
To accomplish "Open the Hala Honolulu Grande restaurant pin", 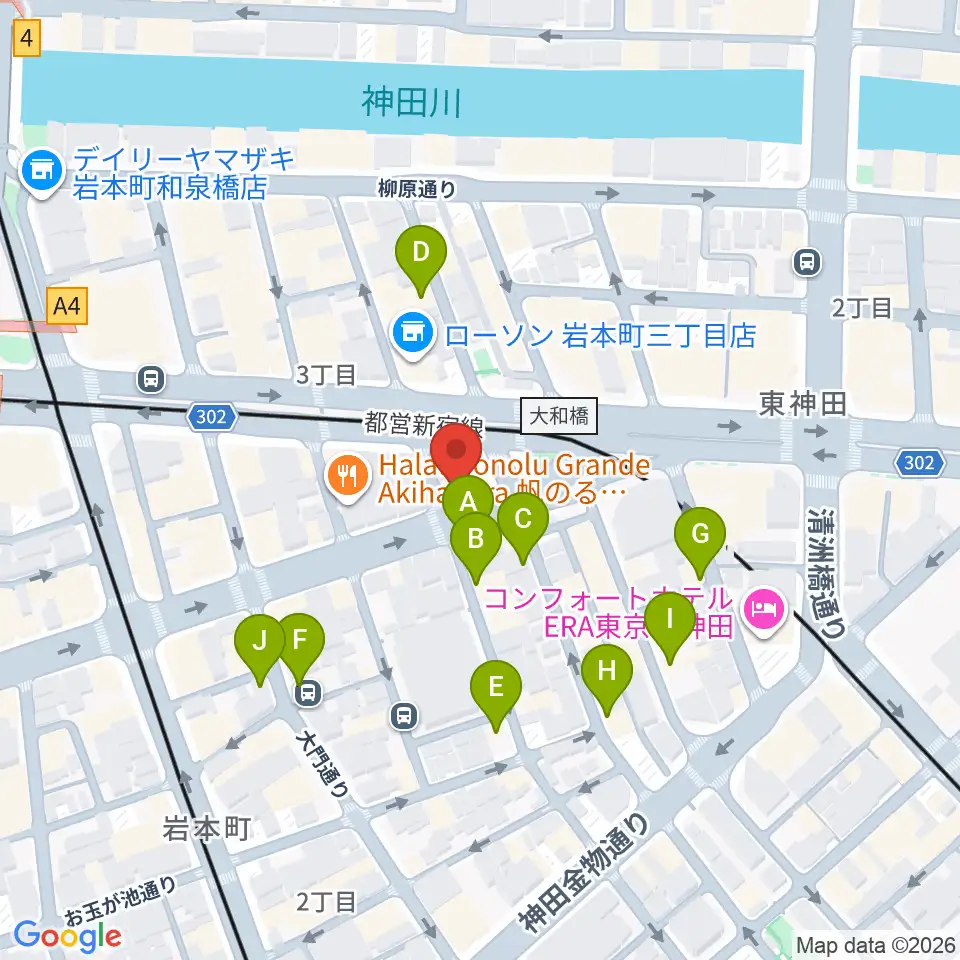I will pyautogui.click(x=348, y=477).
